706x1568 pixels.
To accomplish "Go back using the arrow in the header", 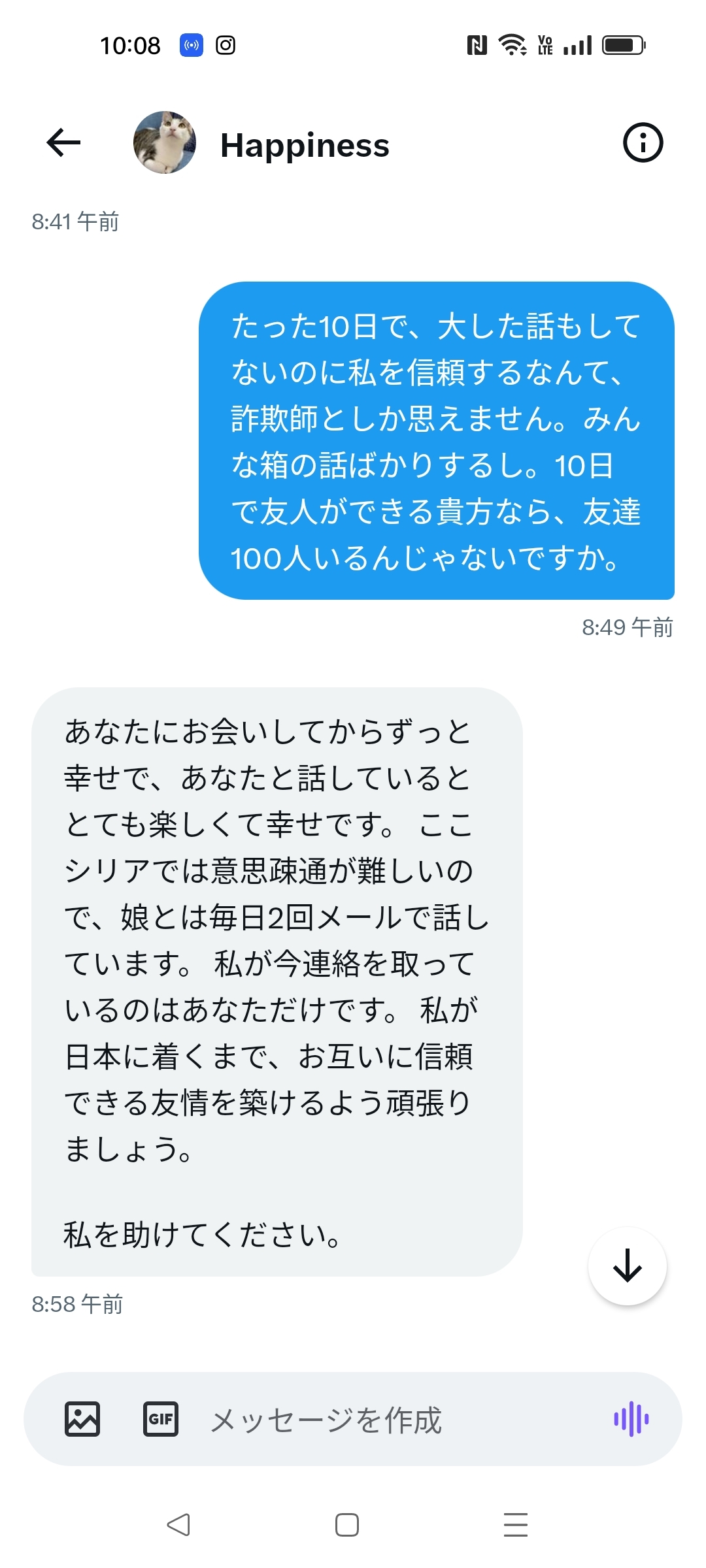I will [x=63, y=142].
